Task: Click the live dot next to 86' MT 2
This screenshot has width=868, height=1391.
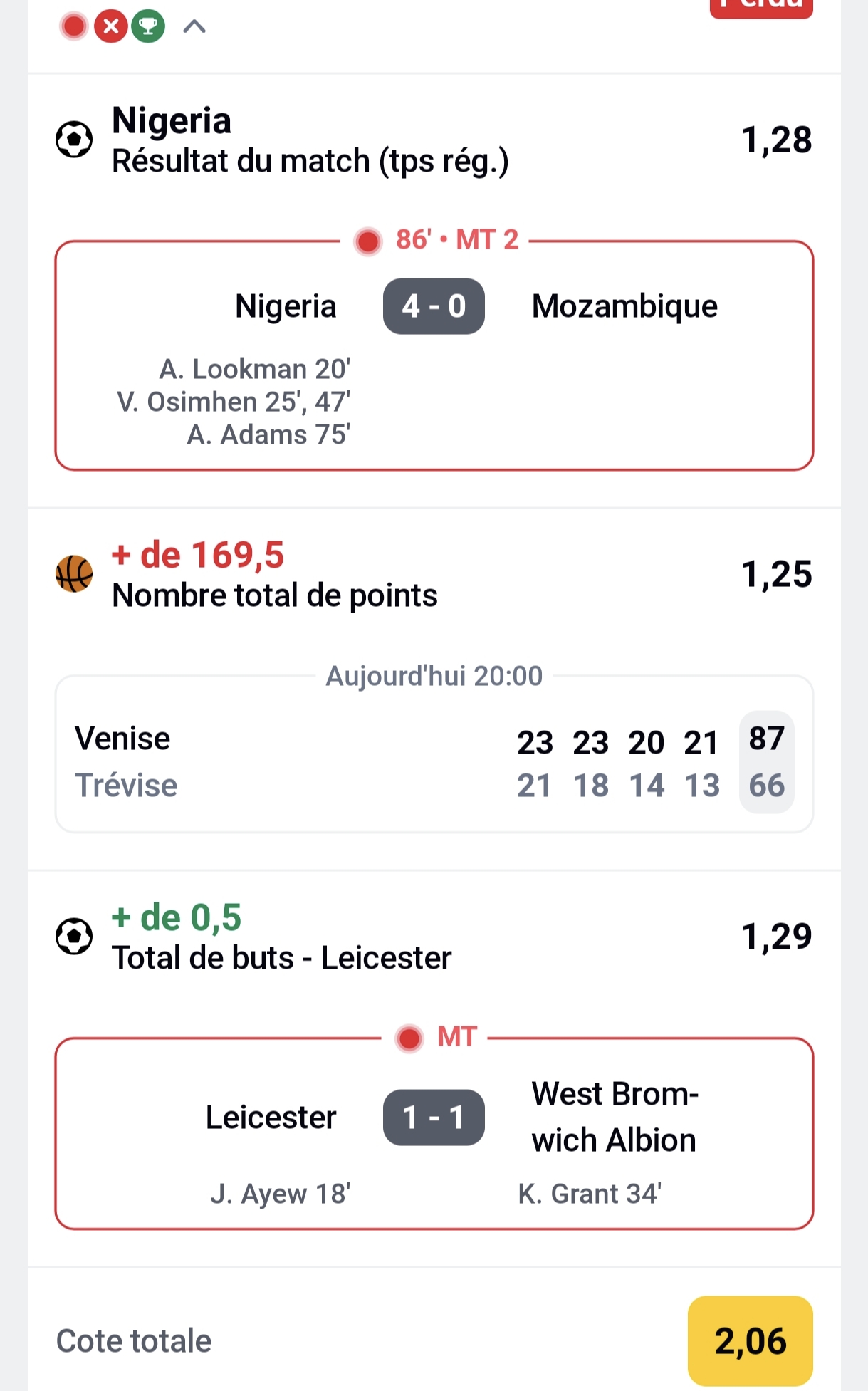Action: click(x=367, y=241)
